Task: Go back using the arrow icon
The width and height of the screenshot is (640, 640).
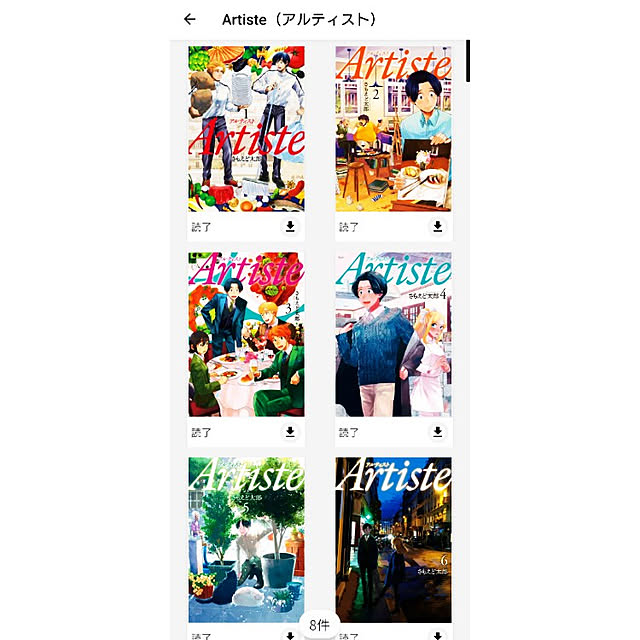Action: click(190, 19)
